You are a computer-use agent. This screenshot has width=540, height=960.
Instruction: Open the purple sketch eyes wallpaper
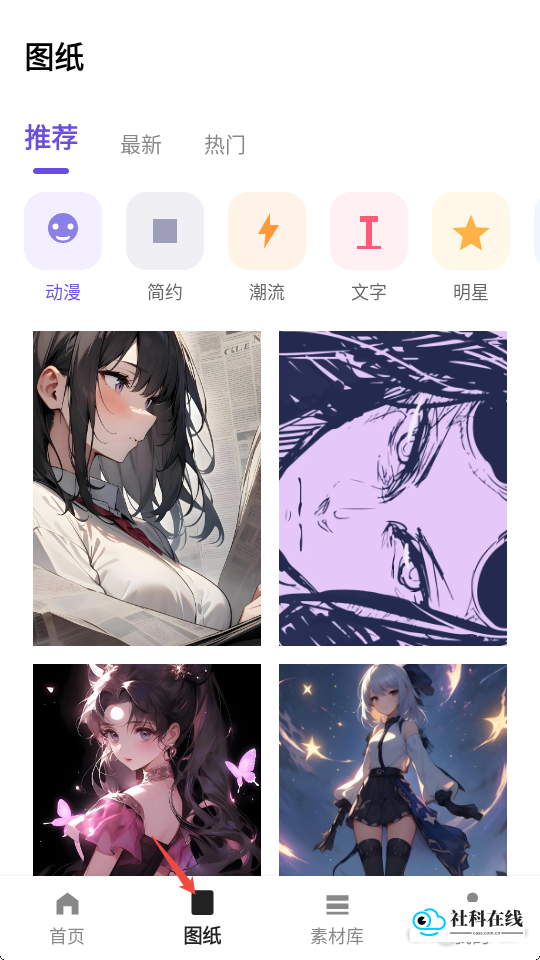pyautogui.click(x=393, y=489)
